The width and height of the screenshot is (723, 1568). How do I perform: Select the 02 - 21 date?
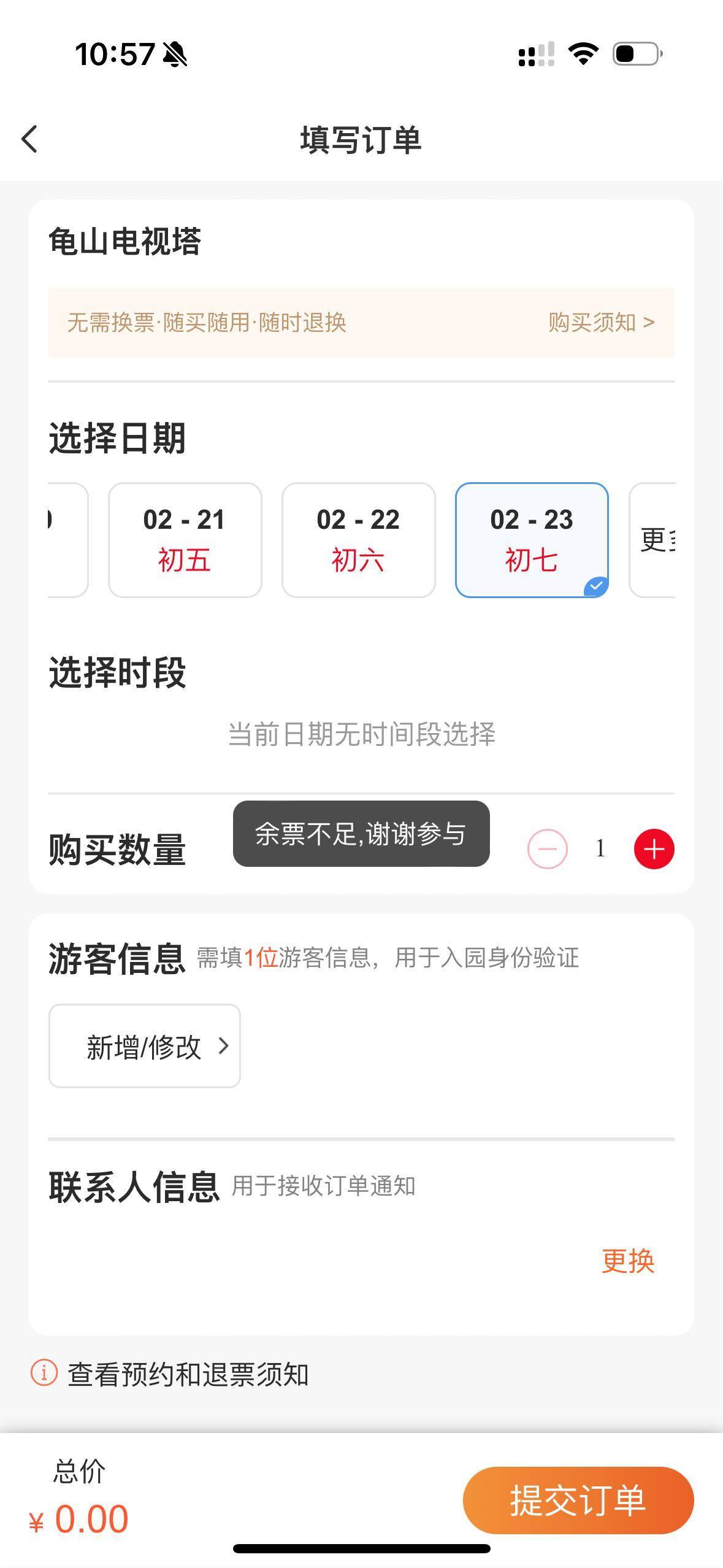coord(185,540)
